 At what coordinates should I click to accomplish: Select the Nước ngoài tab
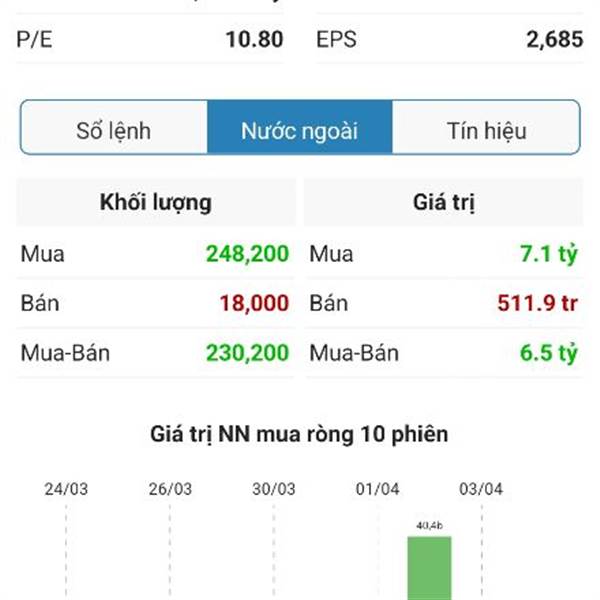[299, 130]
